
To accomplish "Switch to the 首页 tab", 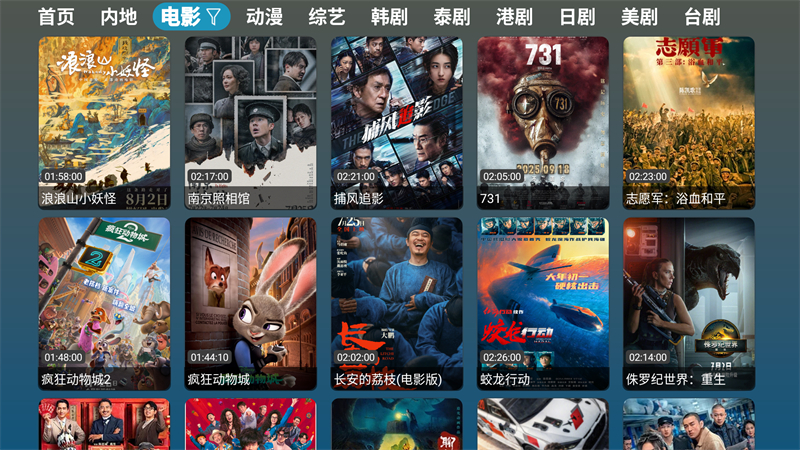I will (x=56, y=17).
